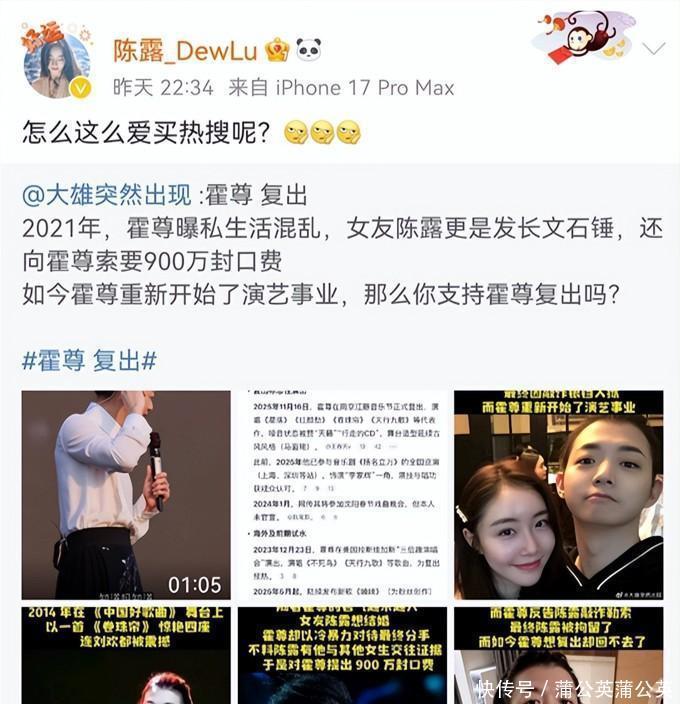Play the 01:05 video thumbnail
The width and height of the screenshot is (680, 704).
126,494
